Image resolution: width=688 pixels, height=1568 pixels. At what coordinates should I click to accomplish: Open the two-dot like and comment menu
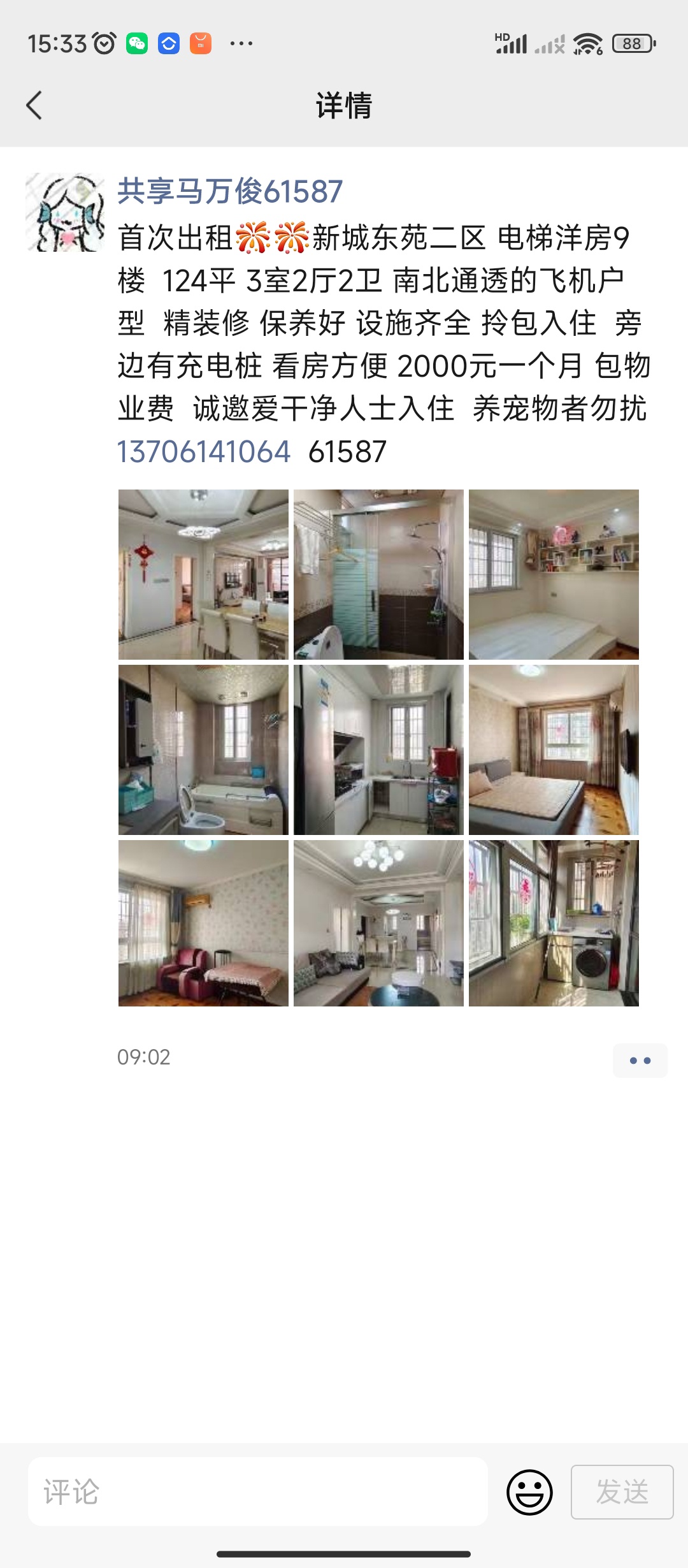pyautogui.click(x=640, y=1061)
